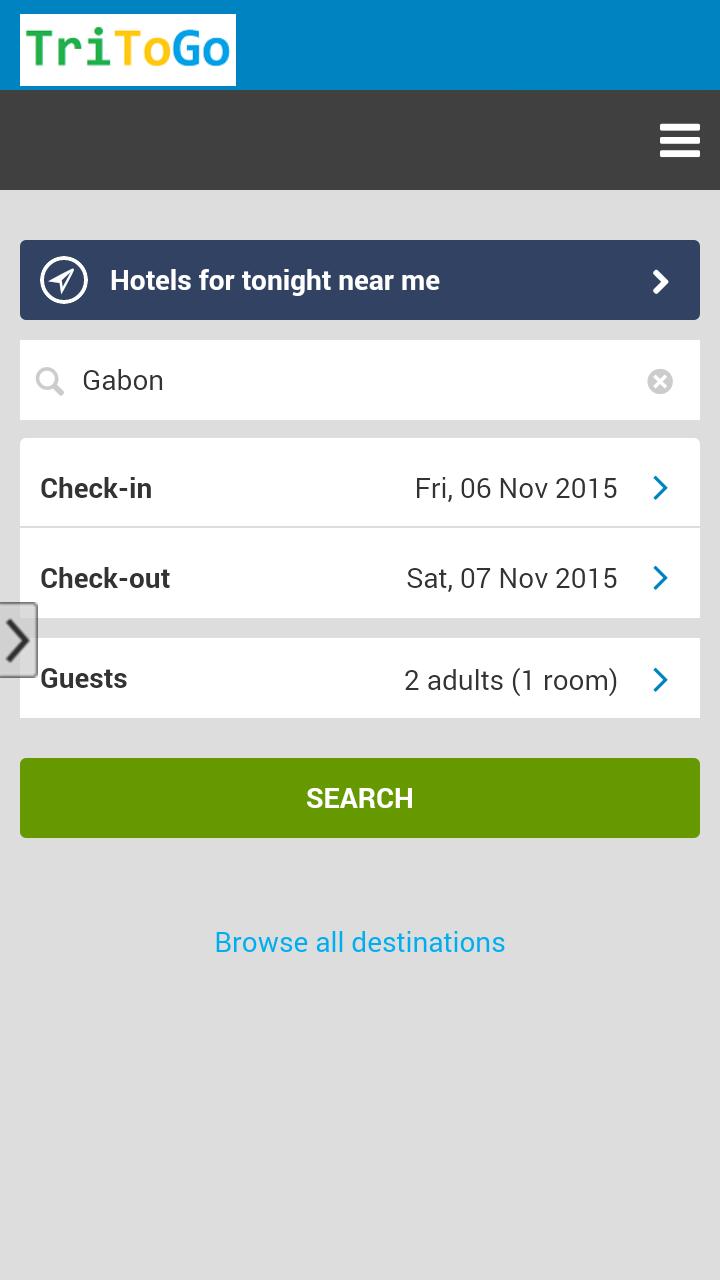Open the Guests selection panel

360,679
